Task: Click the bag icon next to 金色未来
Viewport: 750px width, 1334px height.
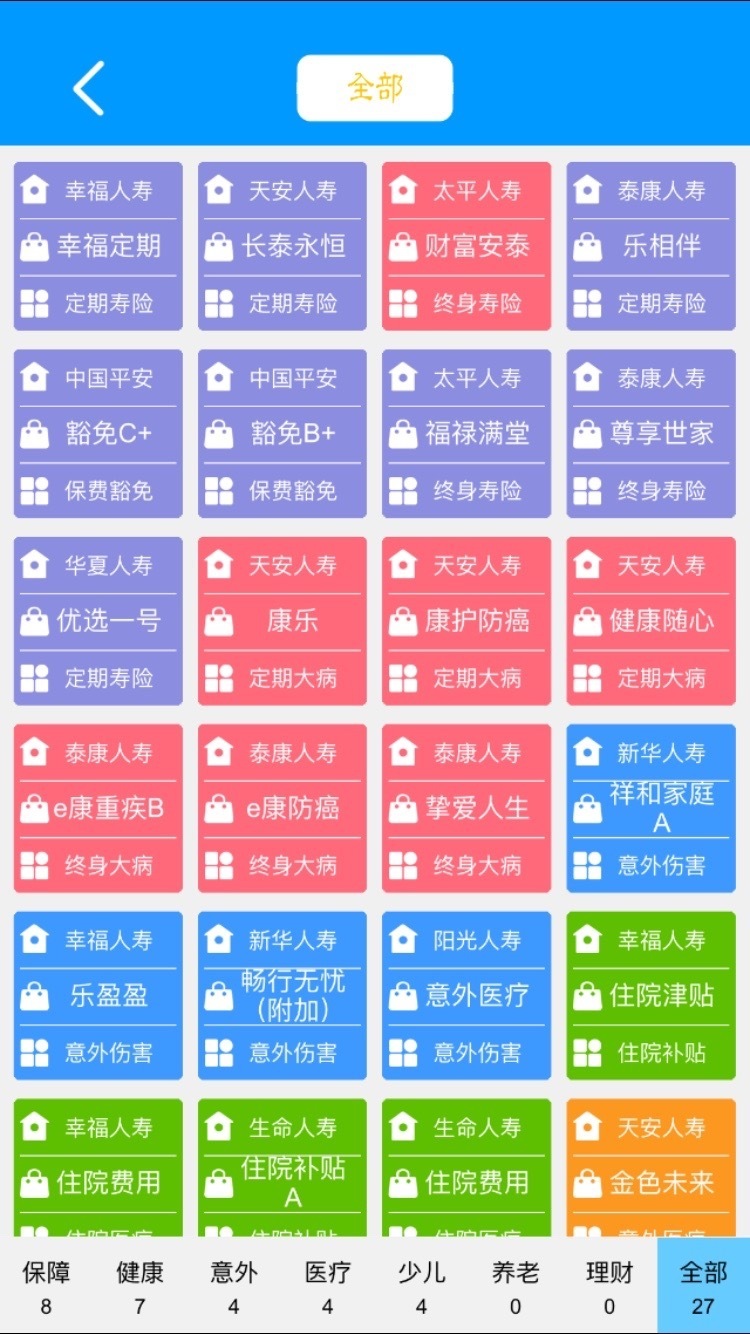Action: [590, 1182]
